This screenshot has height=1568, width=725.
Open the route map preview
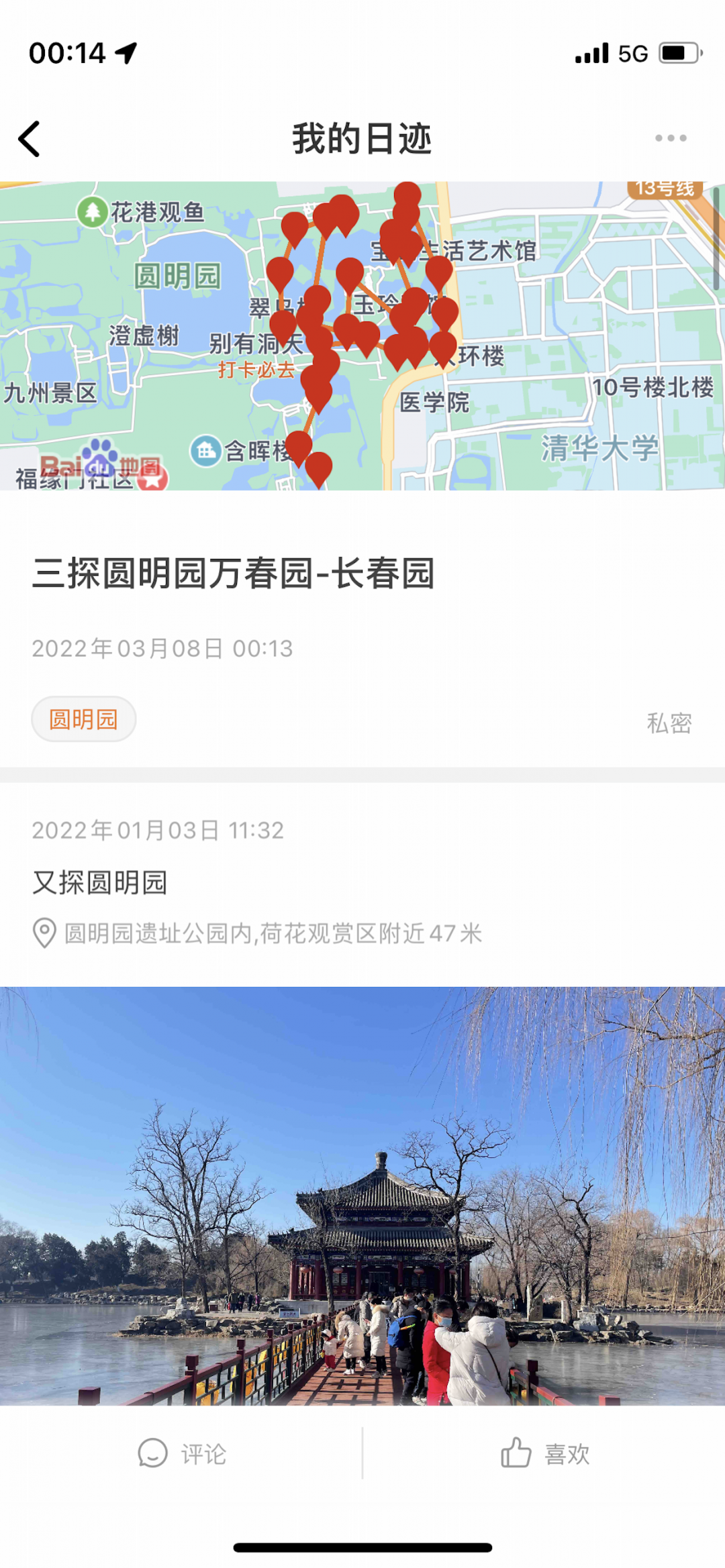pos(362,335)
